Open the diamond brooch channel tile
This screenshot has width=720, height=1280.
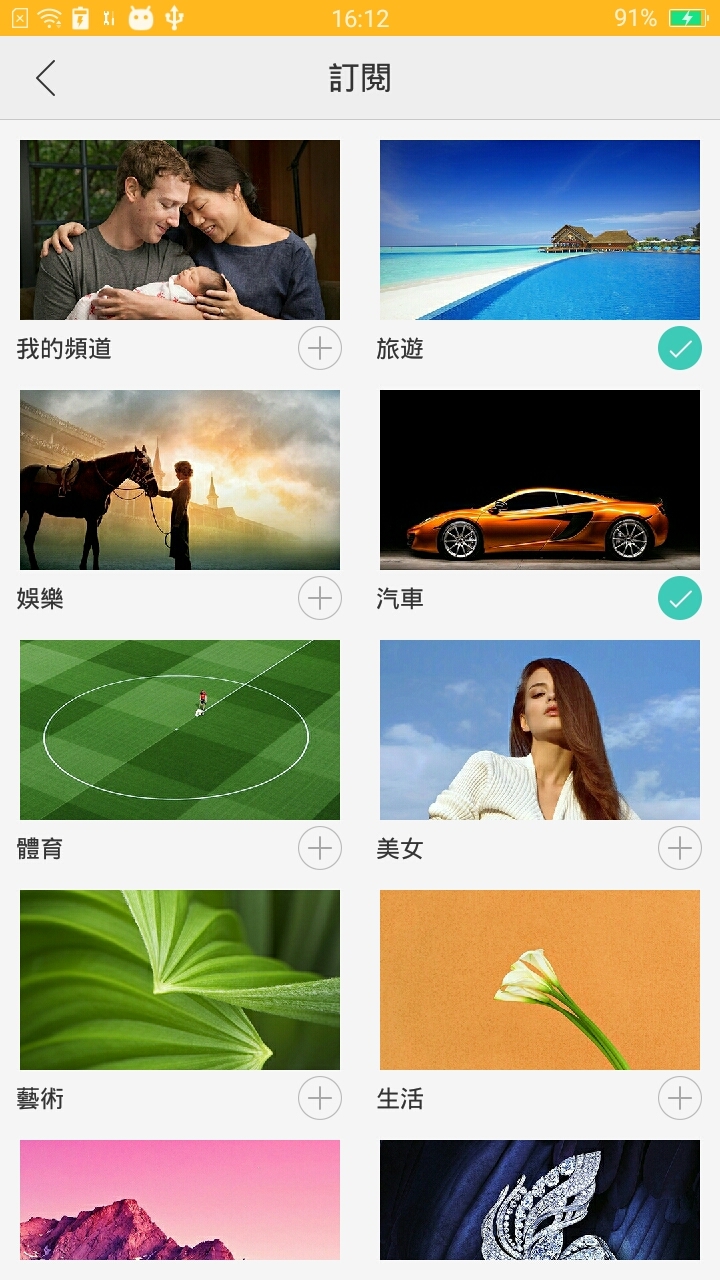(x=540, y=1200)
